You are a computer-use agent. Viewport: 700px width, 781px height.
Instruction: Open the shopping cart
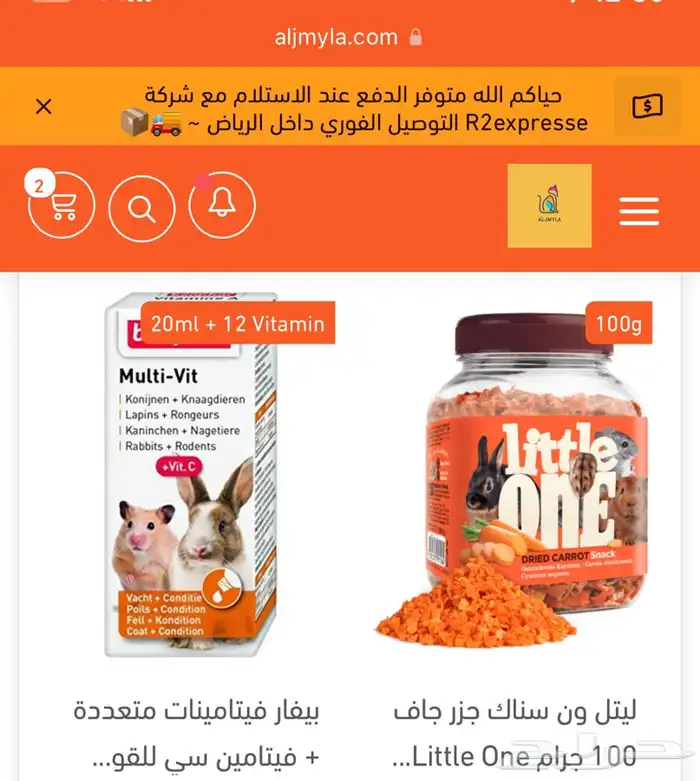tap(61, 205)
